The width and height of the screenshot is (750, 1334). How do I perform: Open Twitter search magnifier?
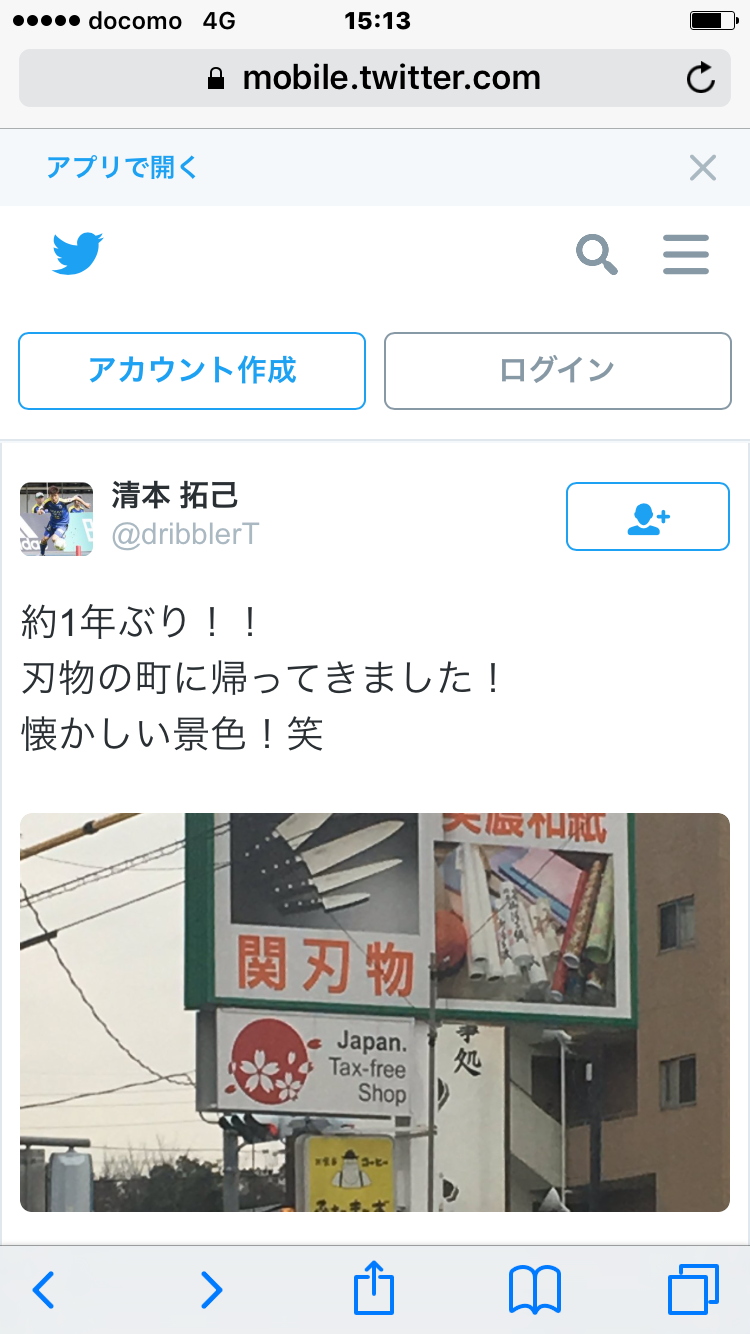click(x=597, y=254)
